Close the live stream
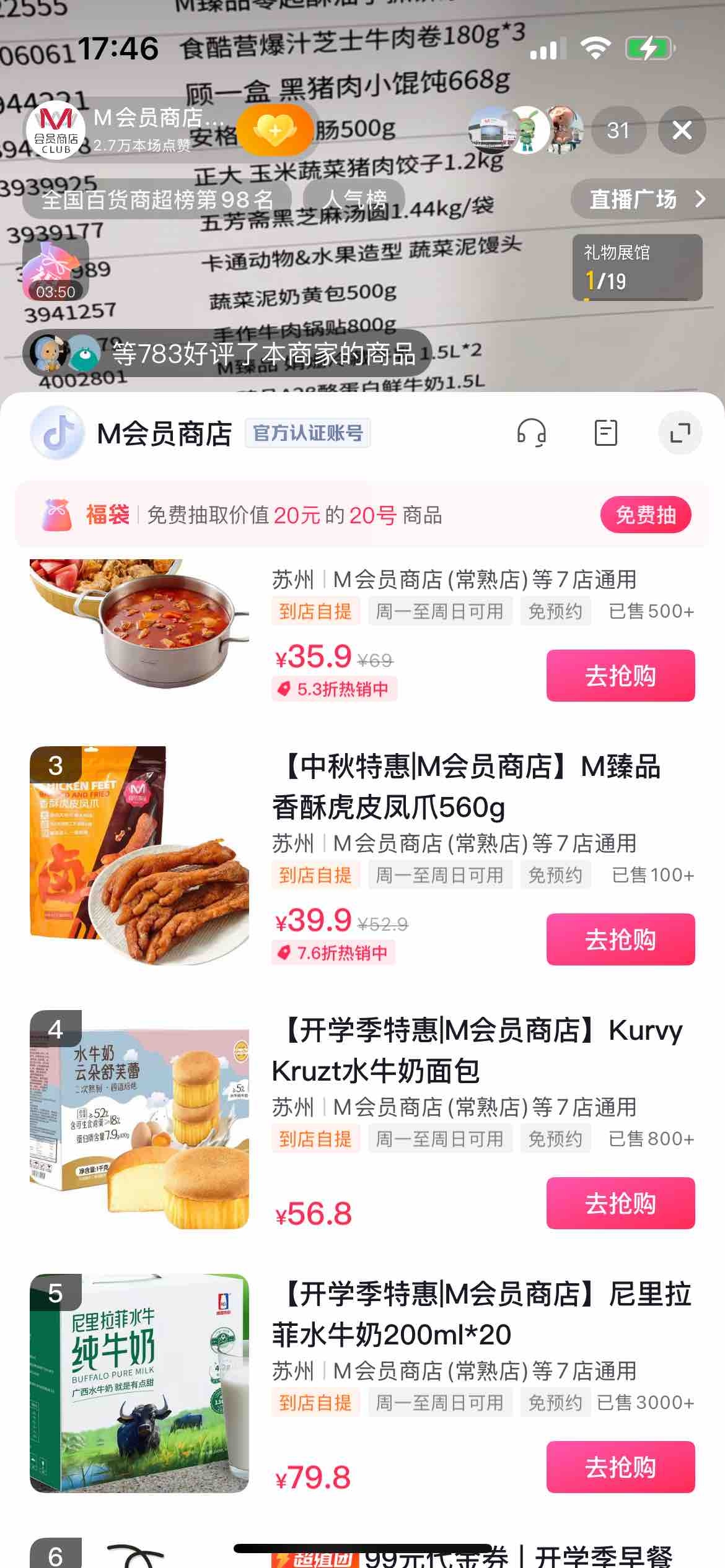Image resolution: width=725 pixels, height=1568 pixels. (682, 130)
